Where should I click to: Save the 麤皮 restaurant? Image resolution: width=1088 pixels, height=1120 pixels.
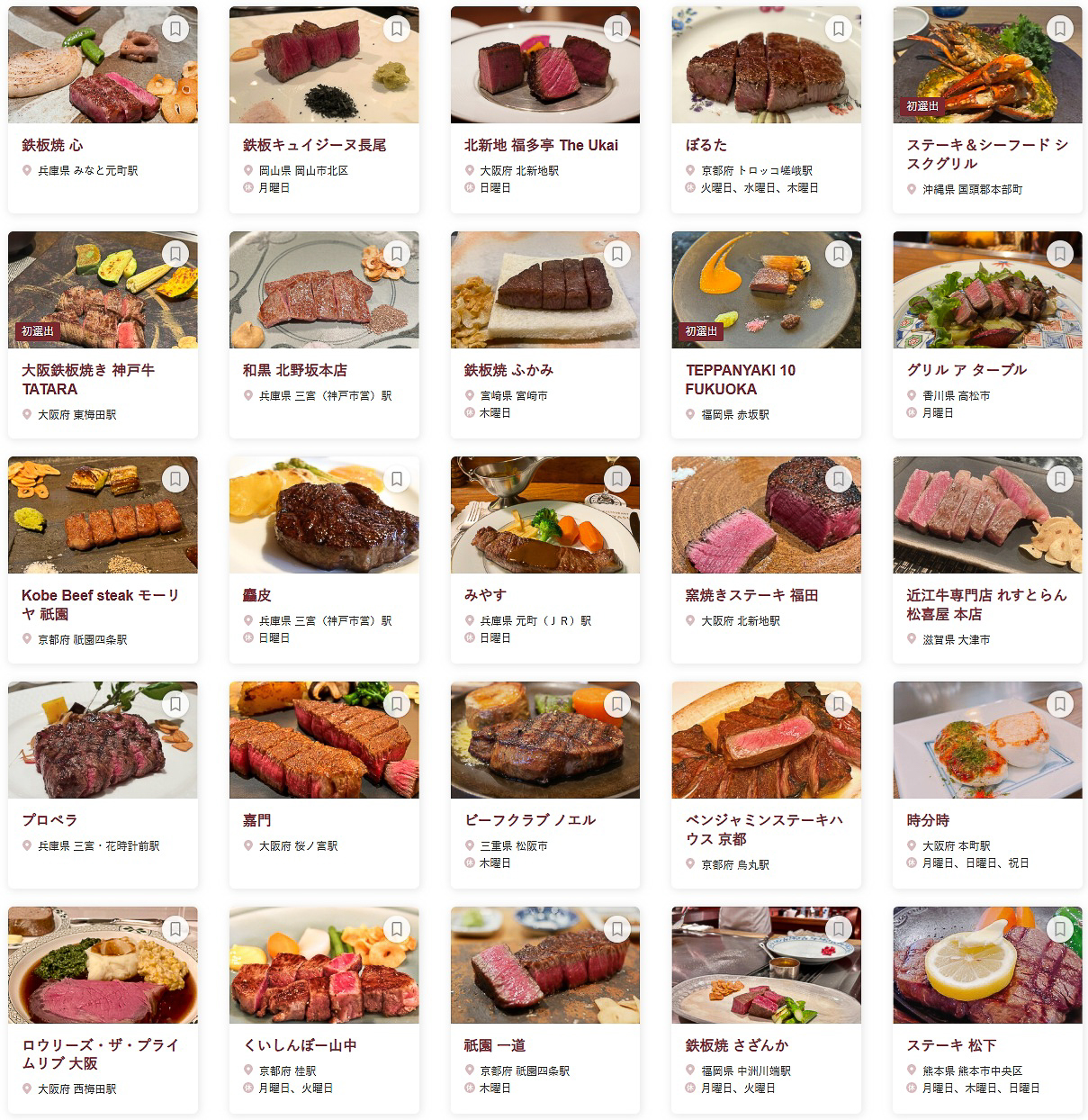(397, 479)
